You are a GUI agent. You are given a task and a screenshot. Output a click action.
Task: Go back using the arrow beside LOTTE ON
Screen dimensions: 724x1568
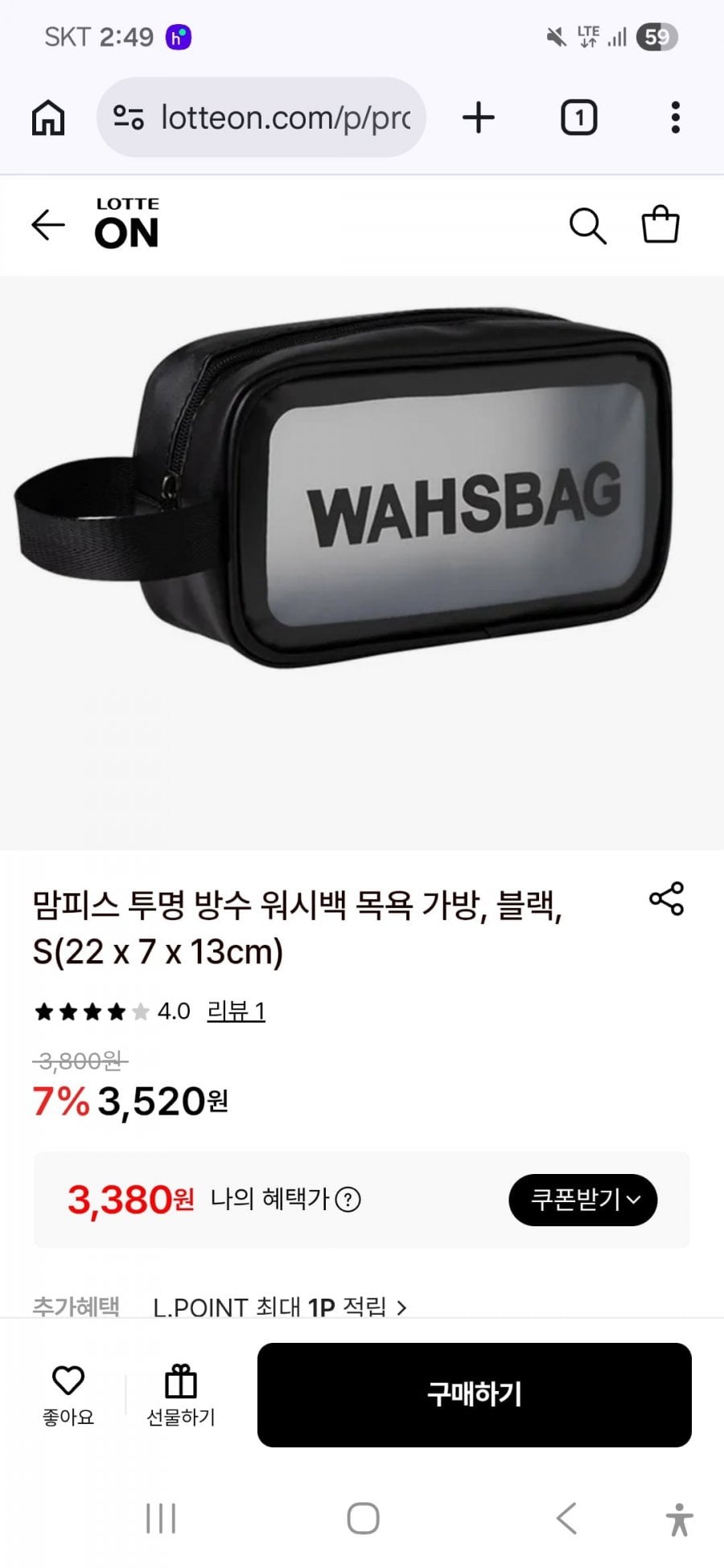[x=47, y=225]
